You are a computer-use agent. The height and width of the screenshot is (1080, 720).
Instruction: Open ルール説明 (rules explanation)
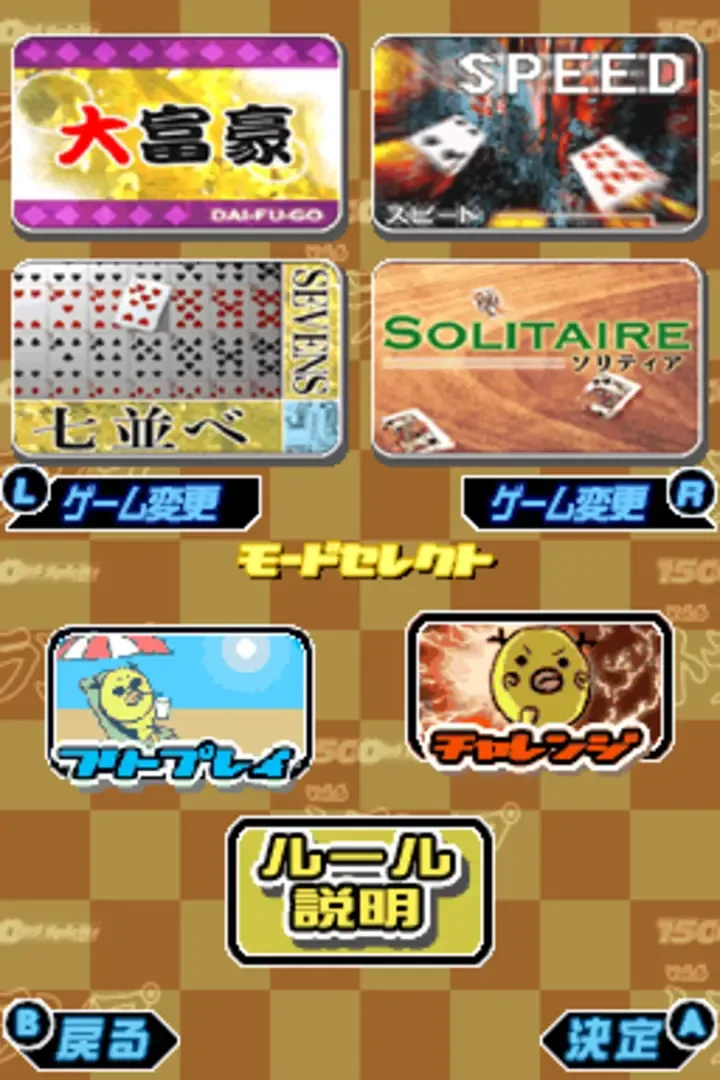coord(359,888)
